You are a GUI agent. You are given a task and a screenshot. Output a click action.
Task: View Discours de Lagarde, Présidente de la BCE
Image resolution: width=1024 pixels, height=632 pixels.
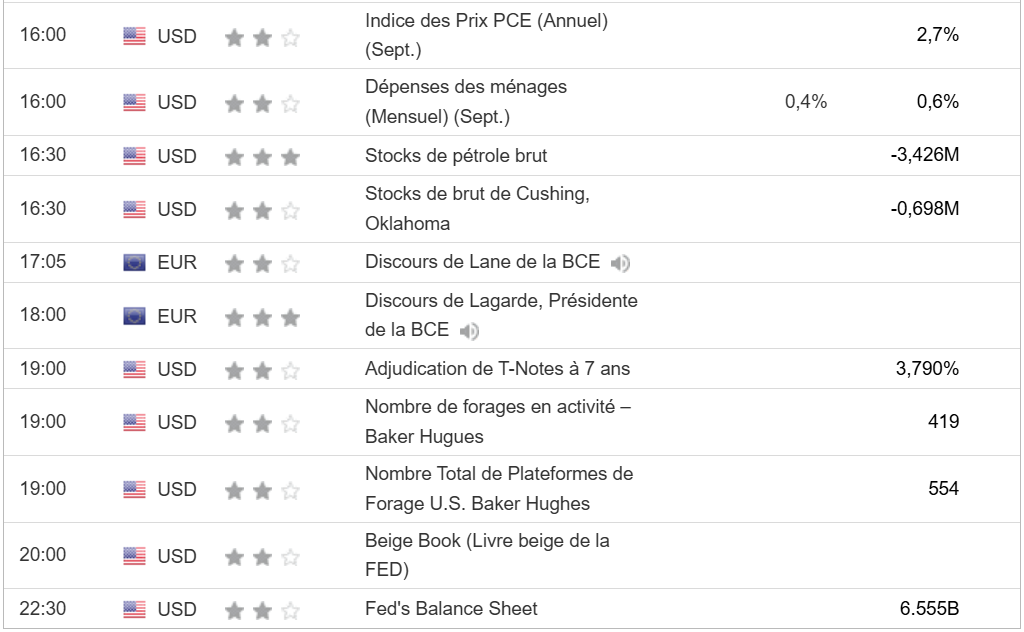click(x=500, y=301)
